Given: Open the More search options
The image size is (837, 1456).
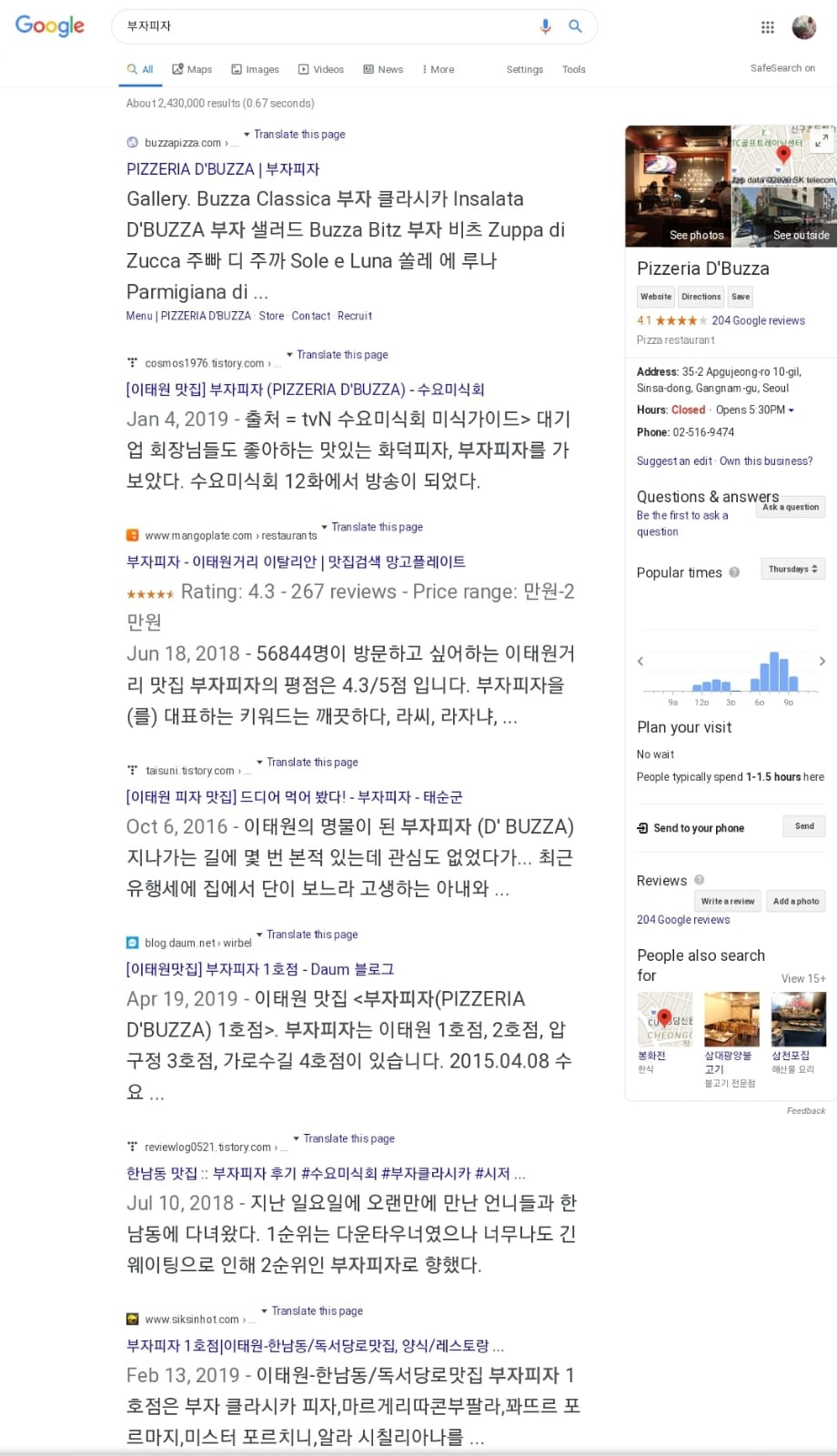Looking at the screenshot, I should [x=439, y=69].
